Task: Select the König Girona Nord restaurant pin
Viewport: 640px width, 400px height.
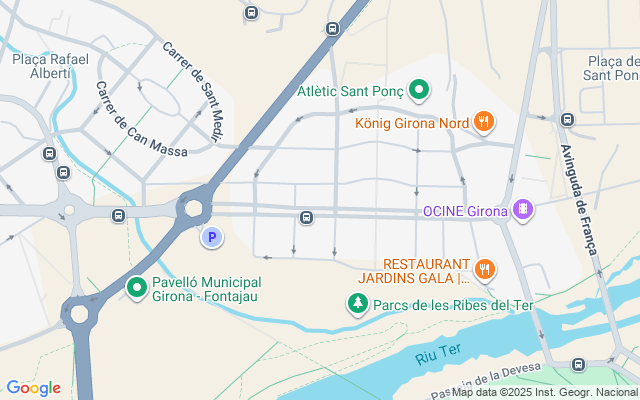Action: (483, 122)
